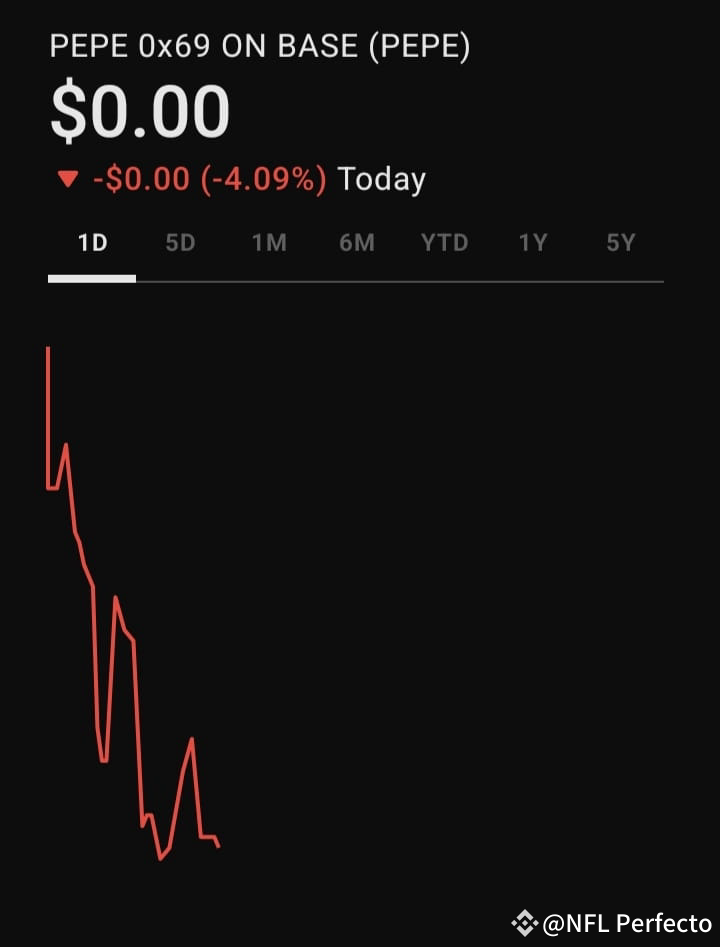720x947 pixels.
Task: Select the YTD time range
Action: pos(444,242)
